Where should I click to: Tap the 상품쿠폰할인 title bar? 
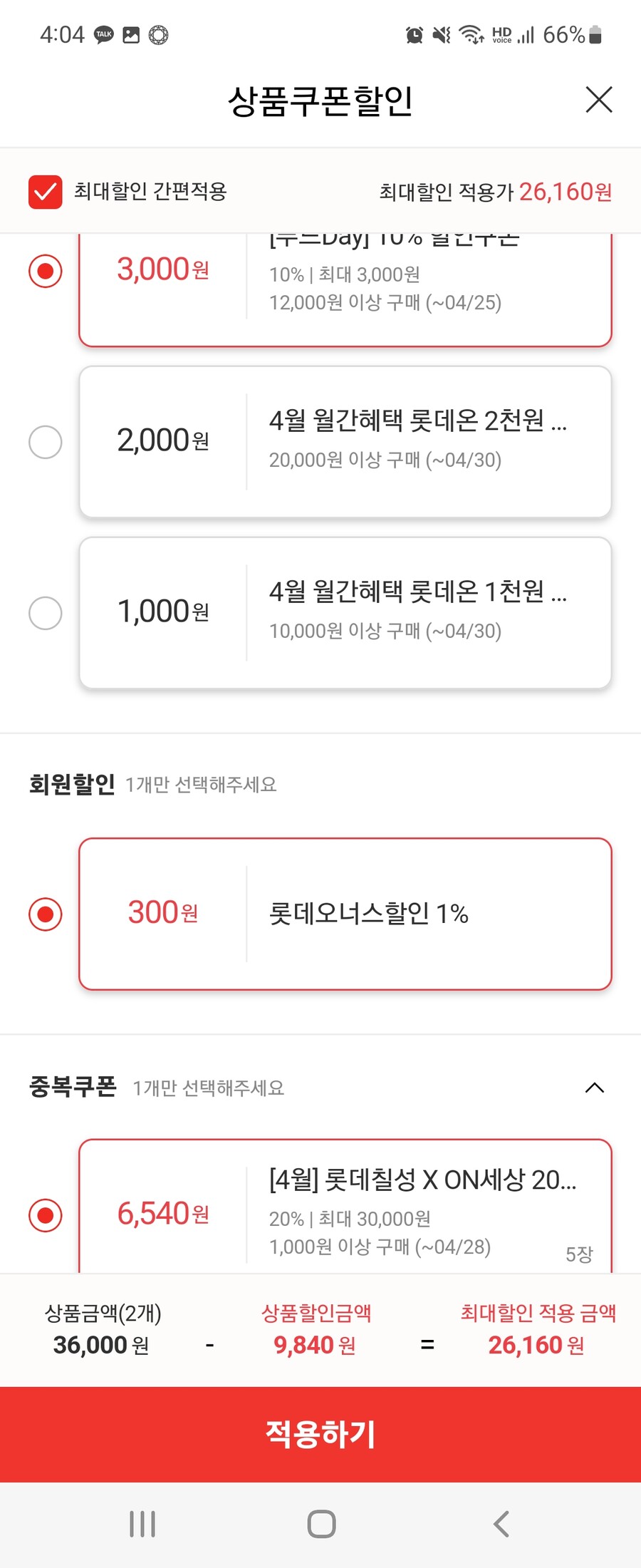pyautogui.click(x=320, y=100)
